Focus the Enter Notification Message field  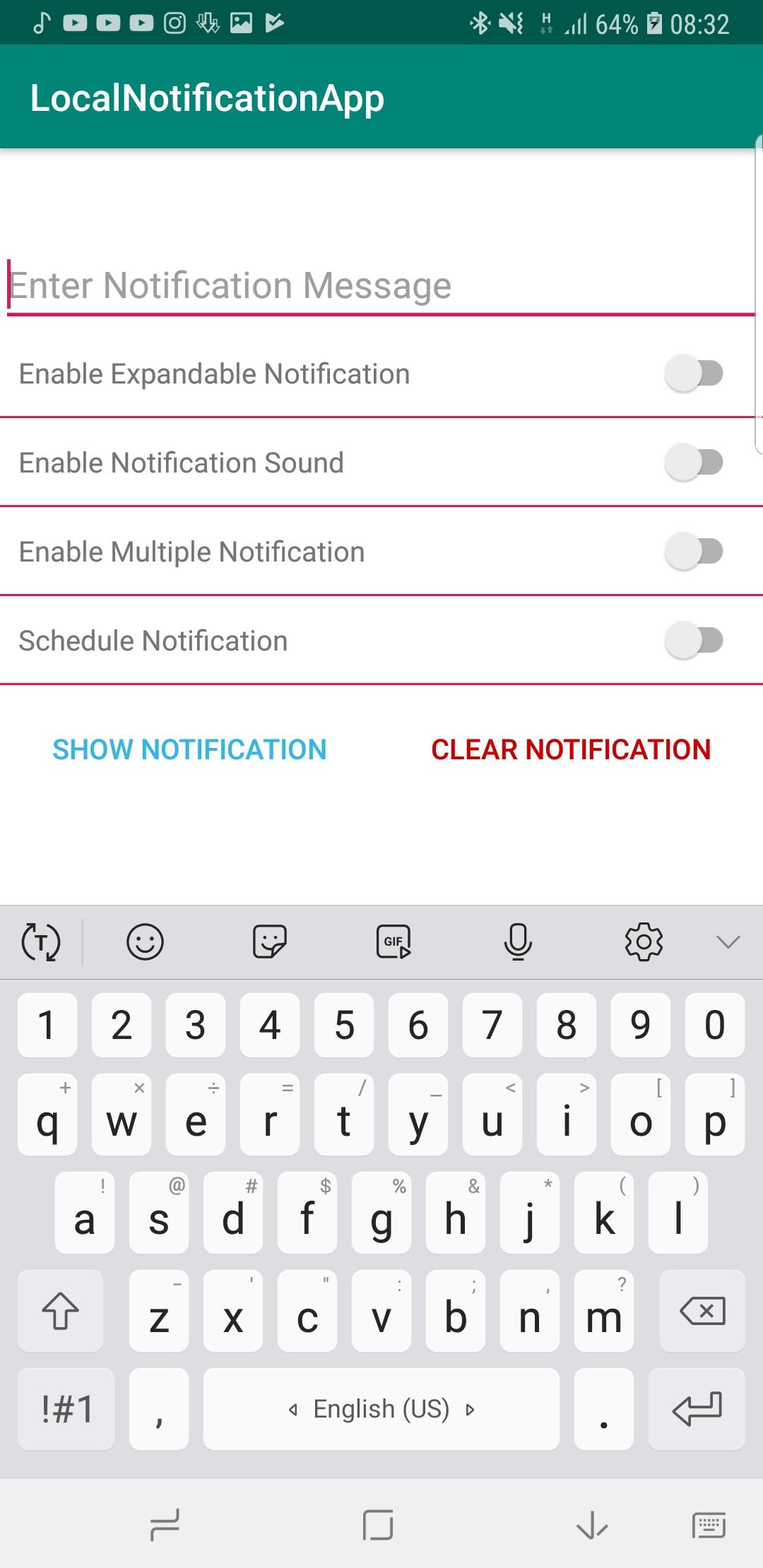pos(380,285)
